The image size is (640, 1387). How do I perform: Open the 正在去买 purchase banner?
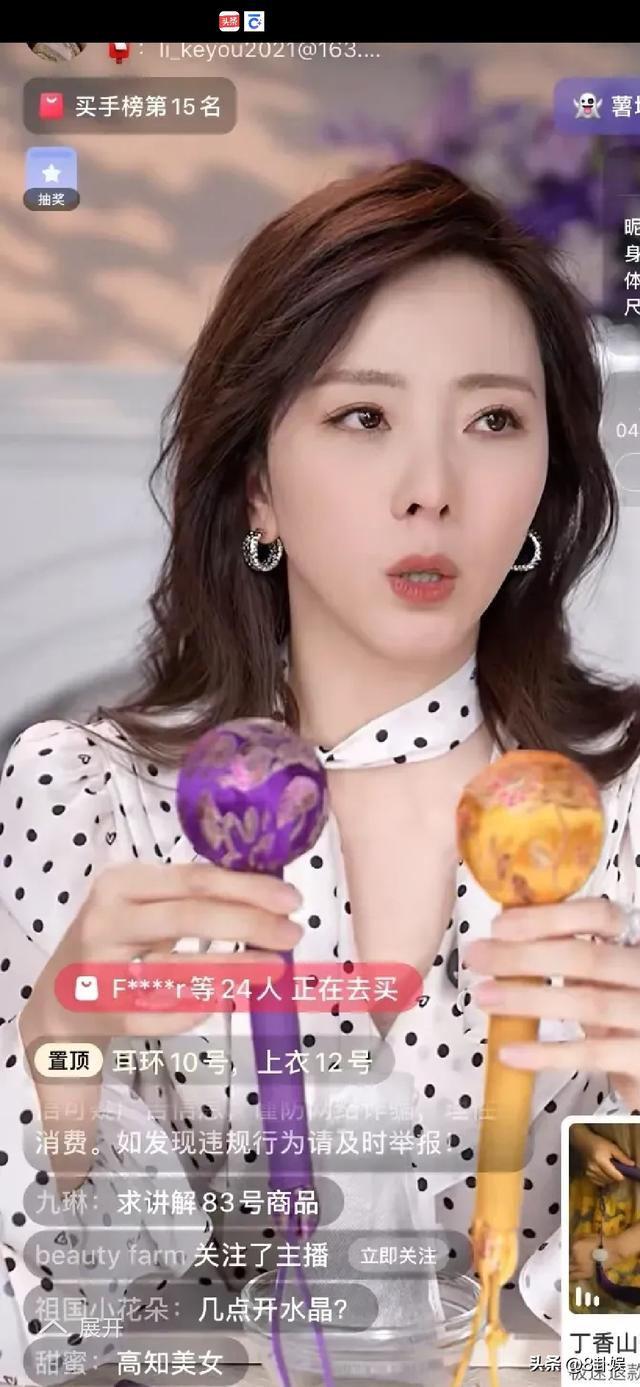238,989
